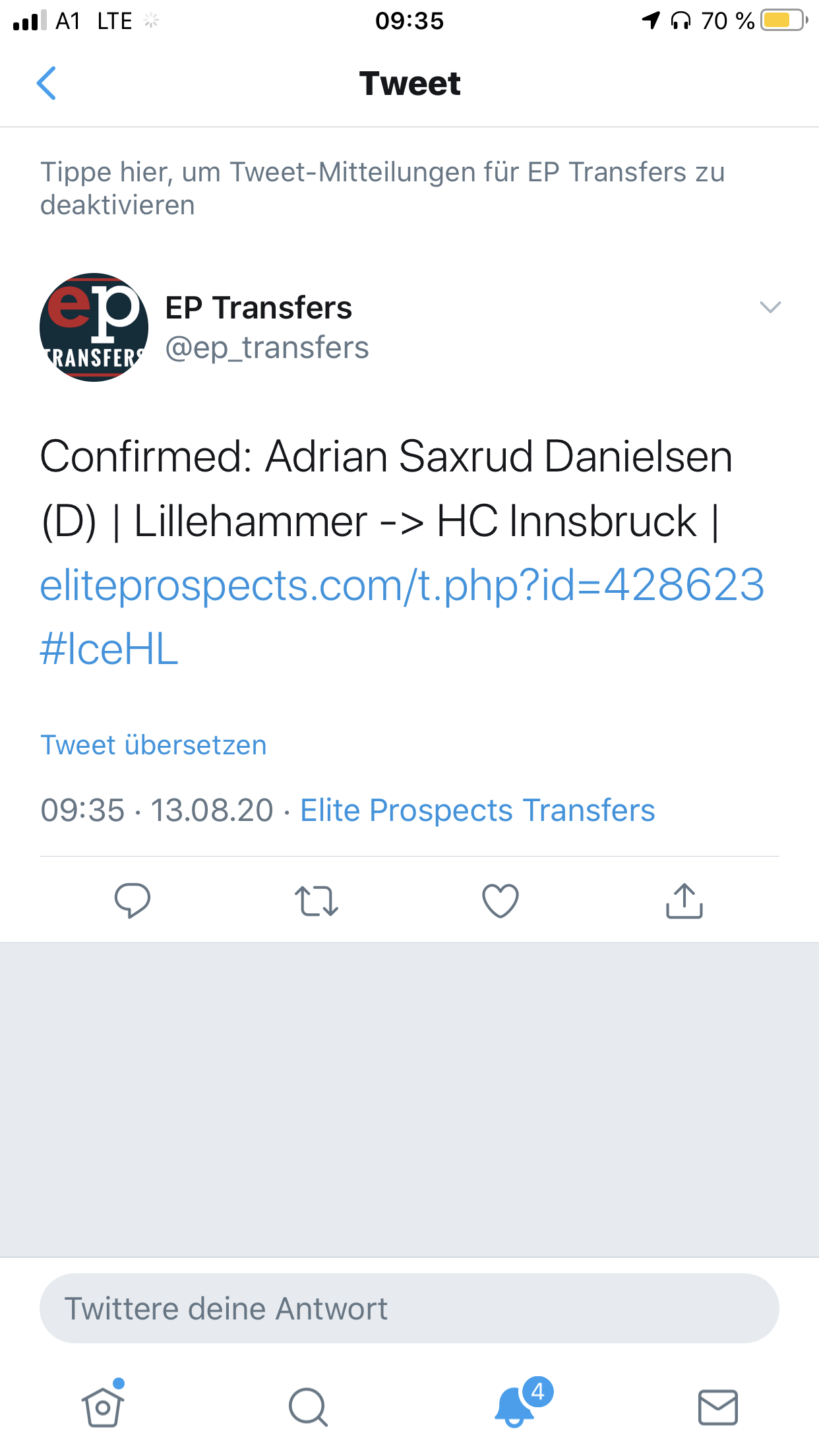Viewport: 819px width, 1456px height.
Task: Go back using the top-left arrow
Action: (46, 83)
